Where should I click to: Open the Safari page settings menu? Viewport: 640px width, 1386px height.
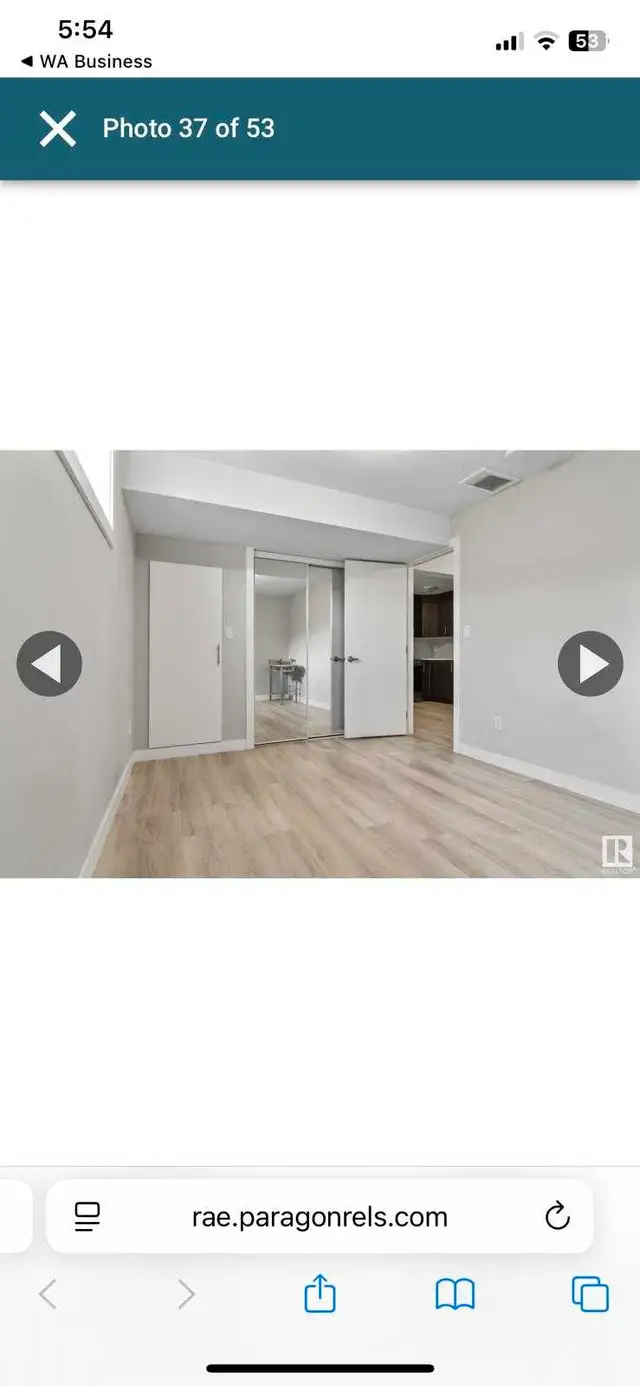coord(88,1217)
